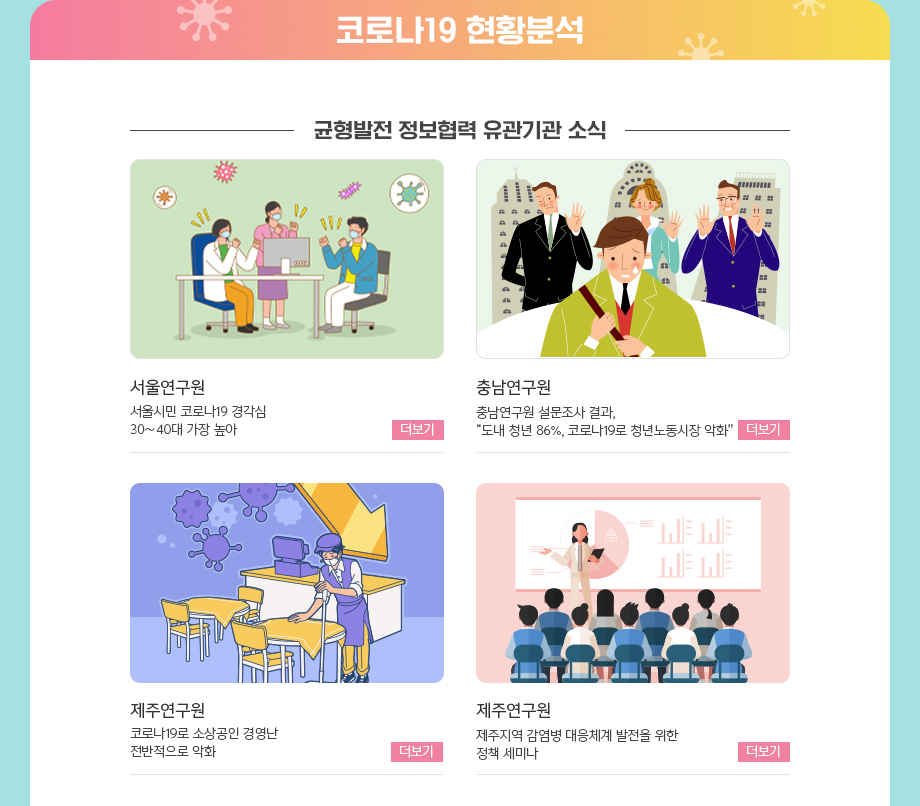Open the 충남연구원 card image
The width and height of the screenshot is (920, 806).
[x=633, y=259]
